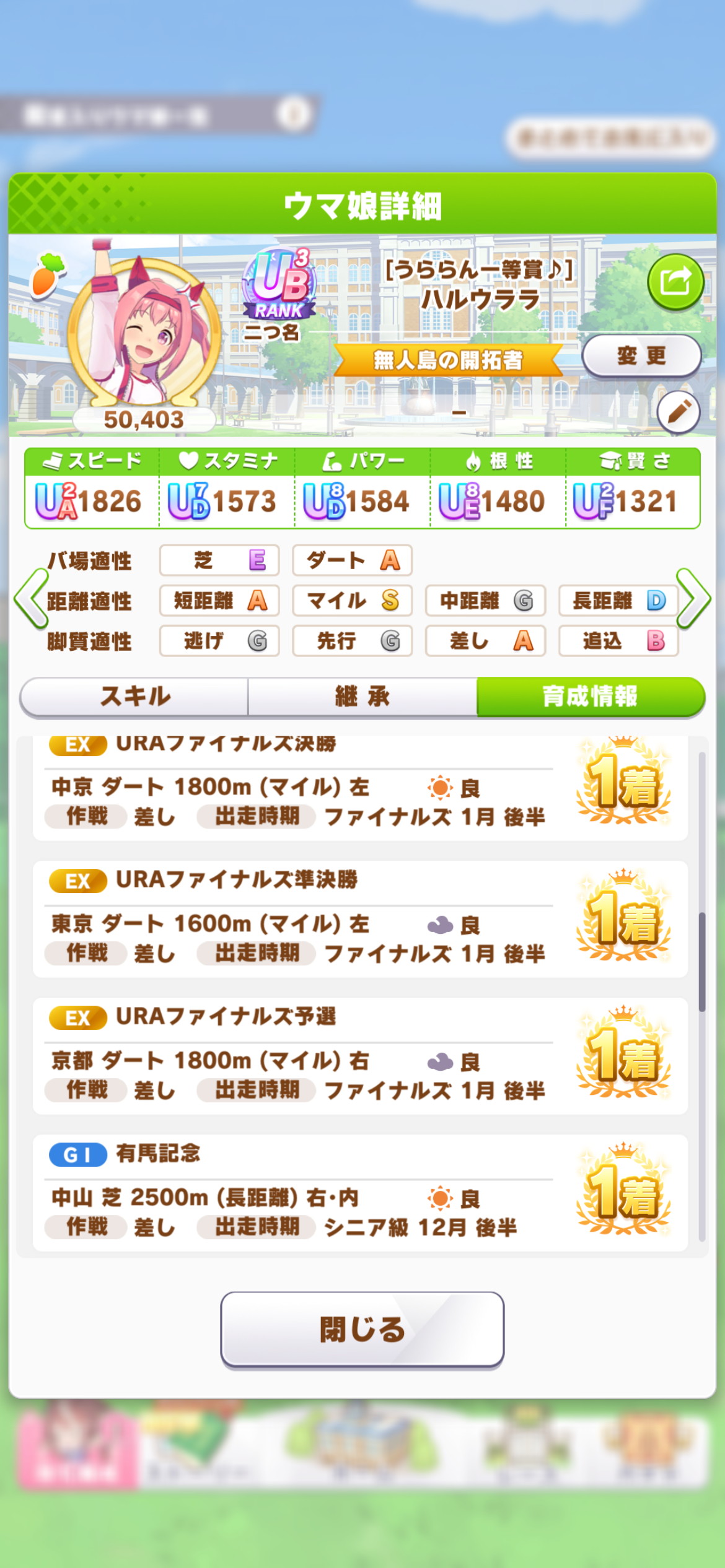Tap the 芝 E aptitude box
This screenshot has width=725, height=1568.
tap(219, 560)
